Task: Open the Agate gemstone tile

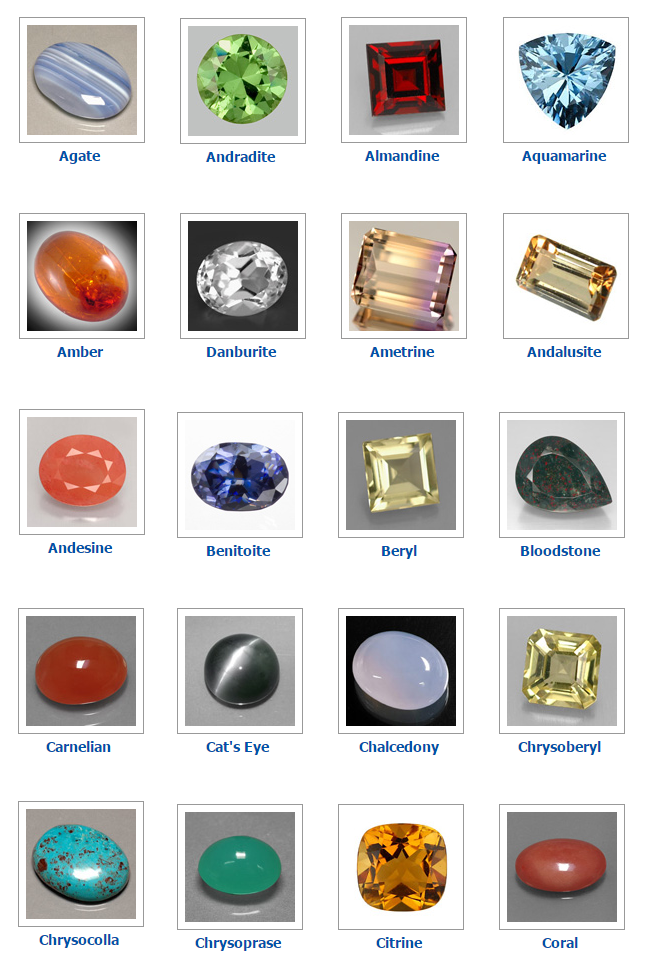Action: pyautogui.click(x=81, y=80)
